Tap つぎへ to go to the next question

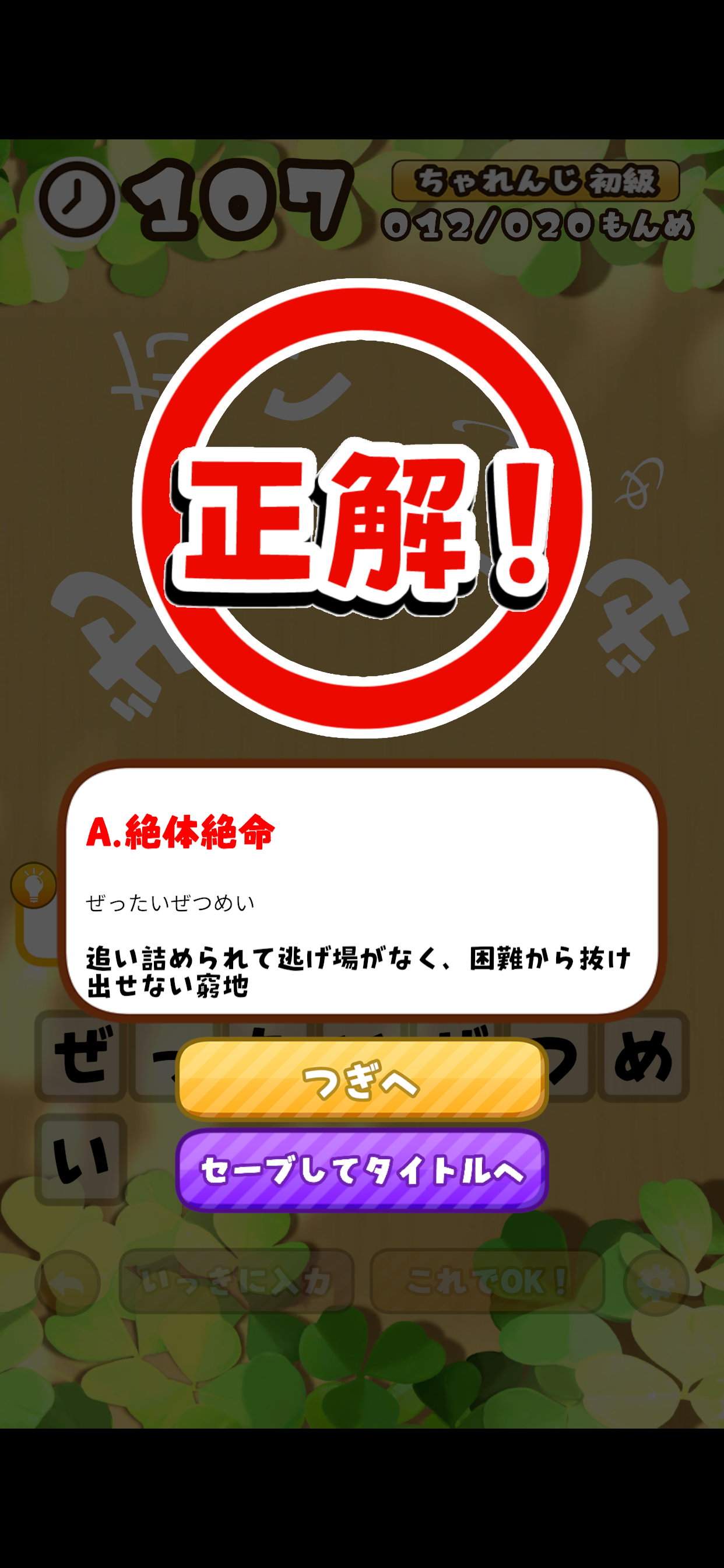361,1080
